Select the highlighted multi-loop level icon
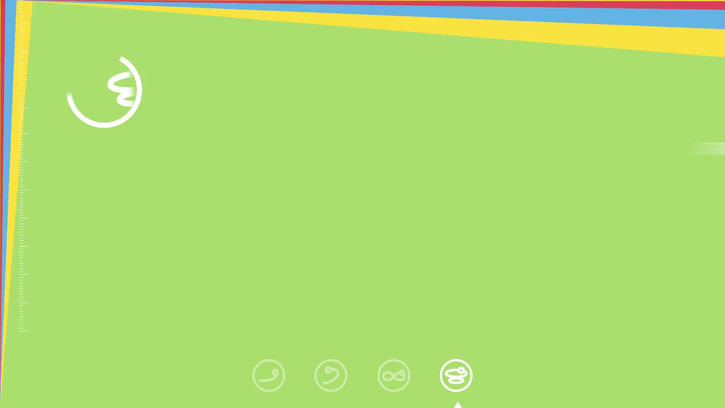The image size is (725, 408). 456,376
